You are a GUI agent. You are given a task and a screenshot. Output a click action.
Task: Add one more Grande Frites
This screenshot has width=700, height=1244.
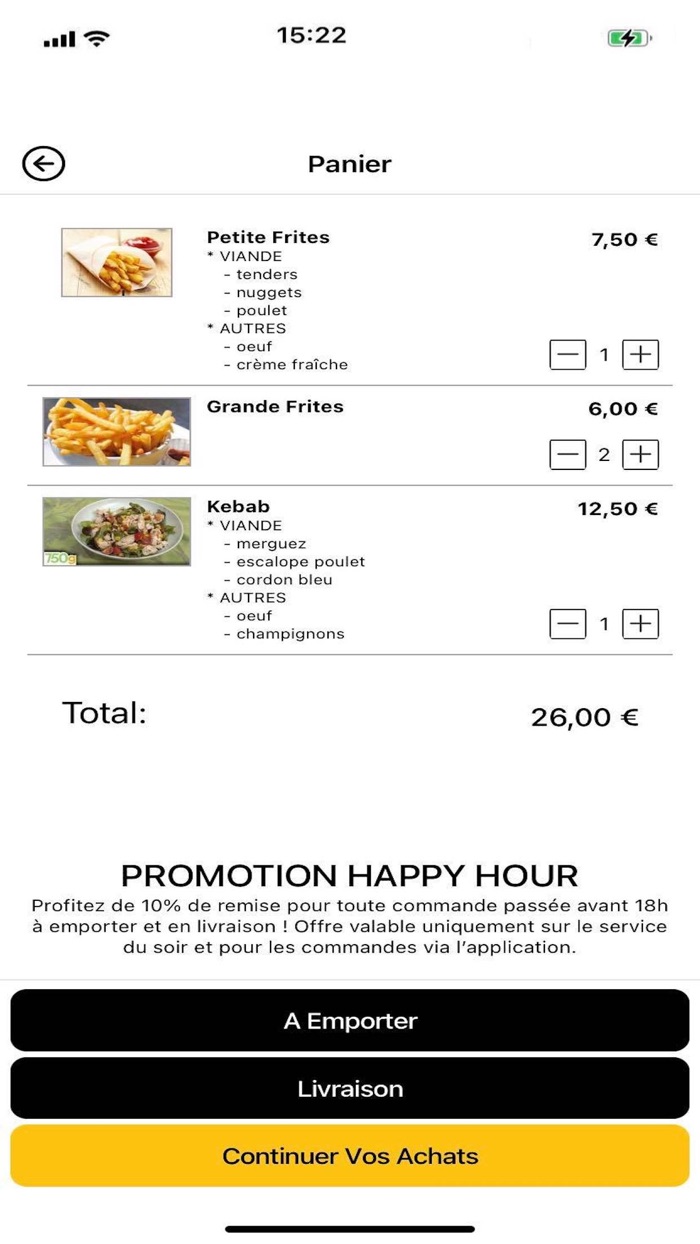coord(640,454)
